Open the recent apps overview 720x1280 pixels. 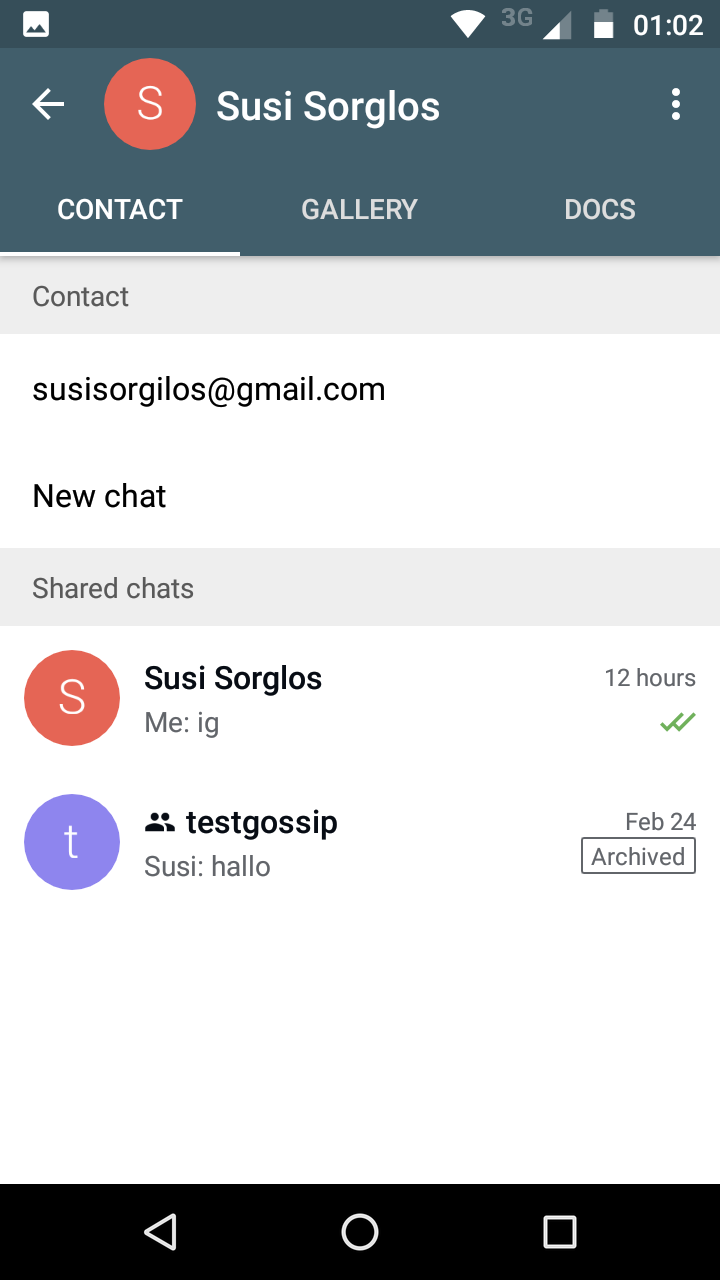(x=560, y=1232)
